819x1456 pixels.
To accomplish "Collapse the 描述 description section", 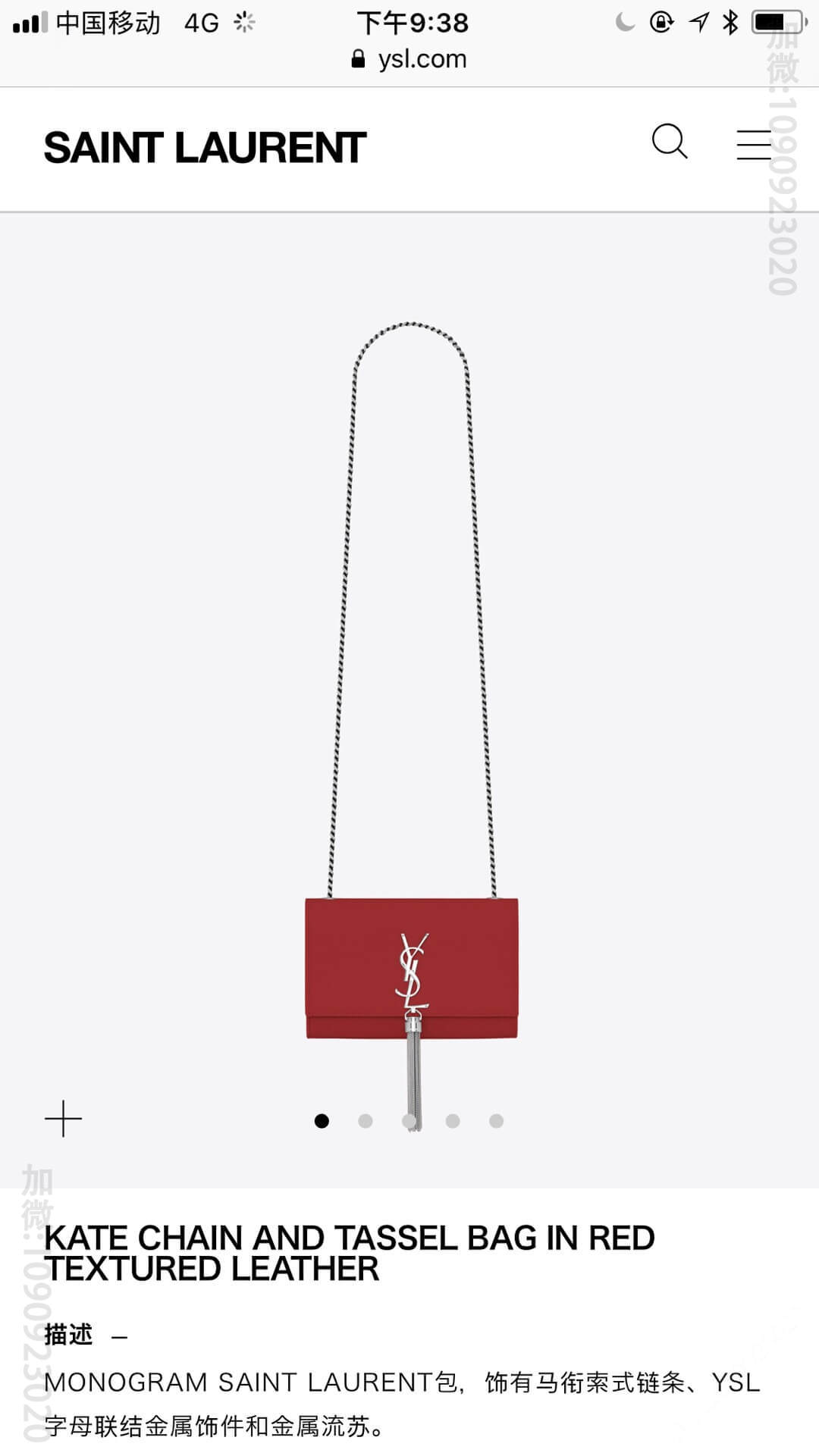I will 119,1338.
